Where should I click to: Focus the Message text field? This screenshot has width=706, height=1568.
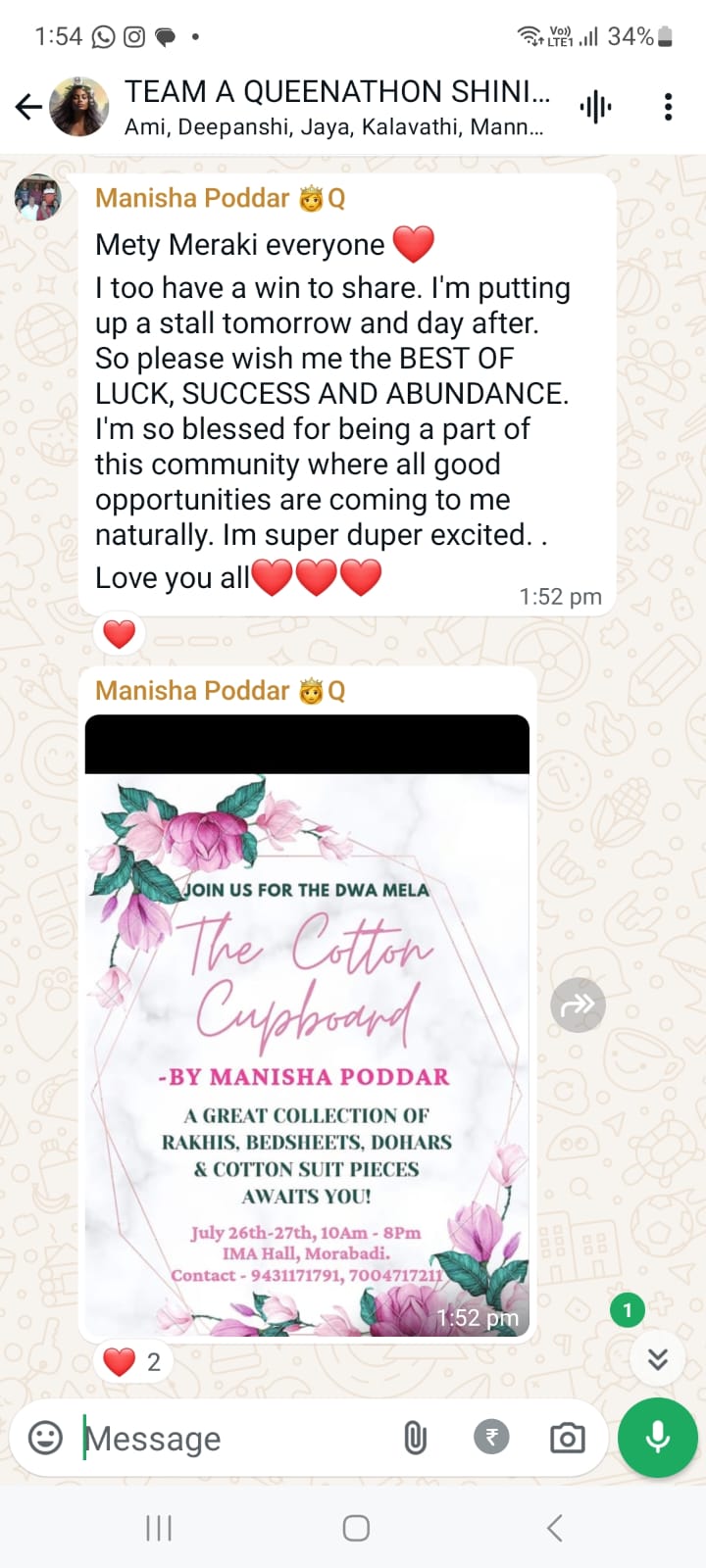click(x=235, y=1439)
